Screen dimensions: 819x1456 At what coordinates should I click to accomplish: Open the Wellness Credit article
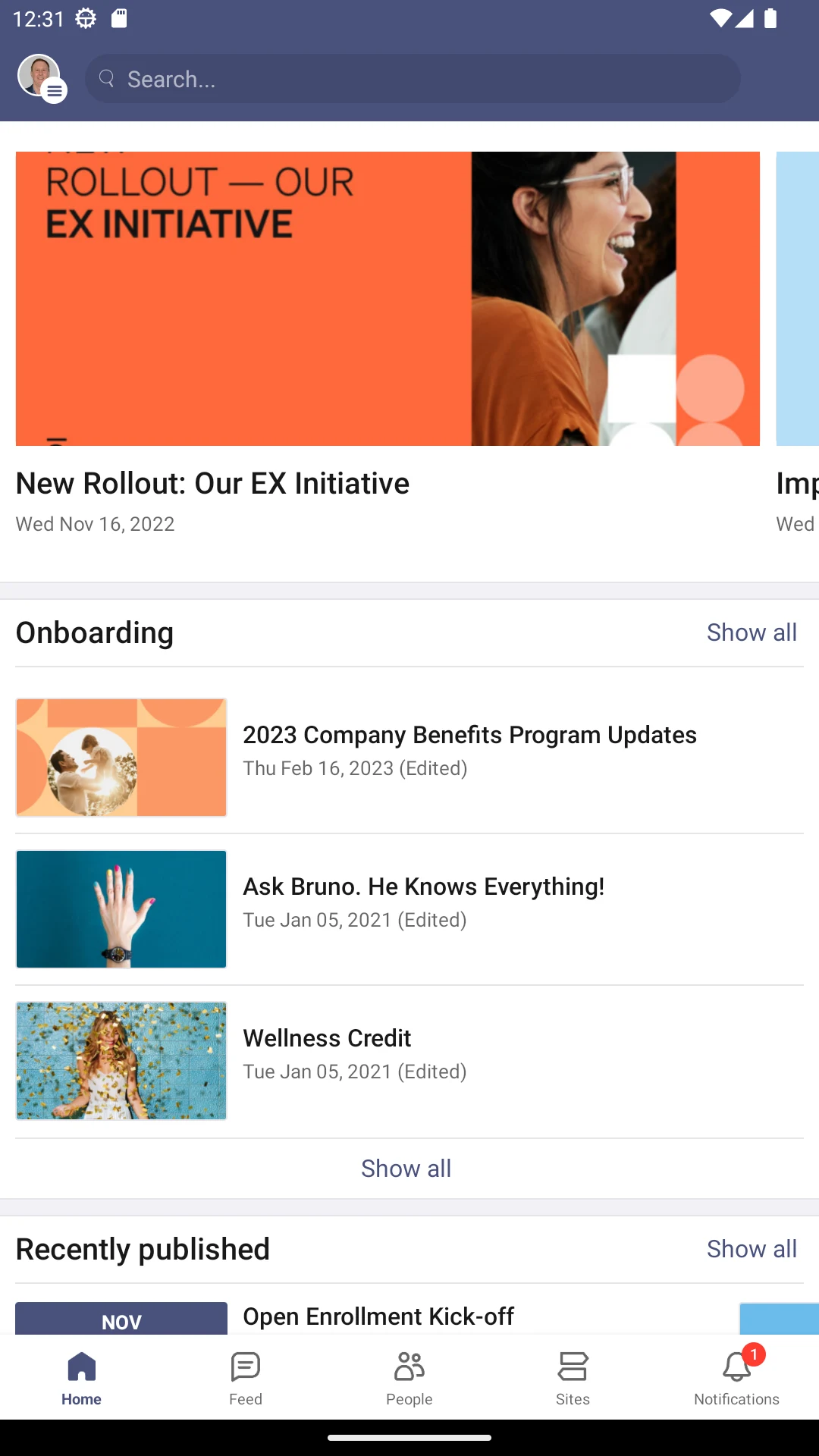[x=409, y=1061]
